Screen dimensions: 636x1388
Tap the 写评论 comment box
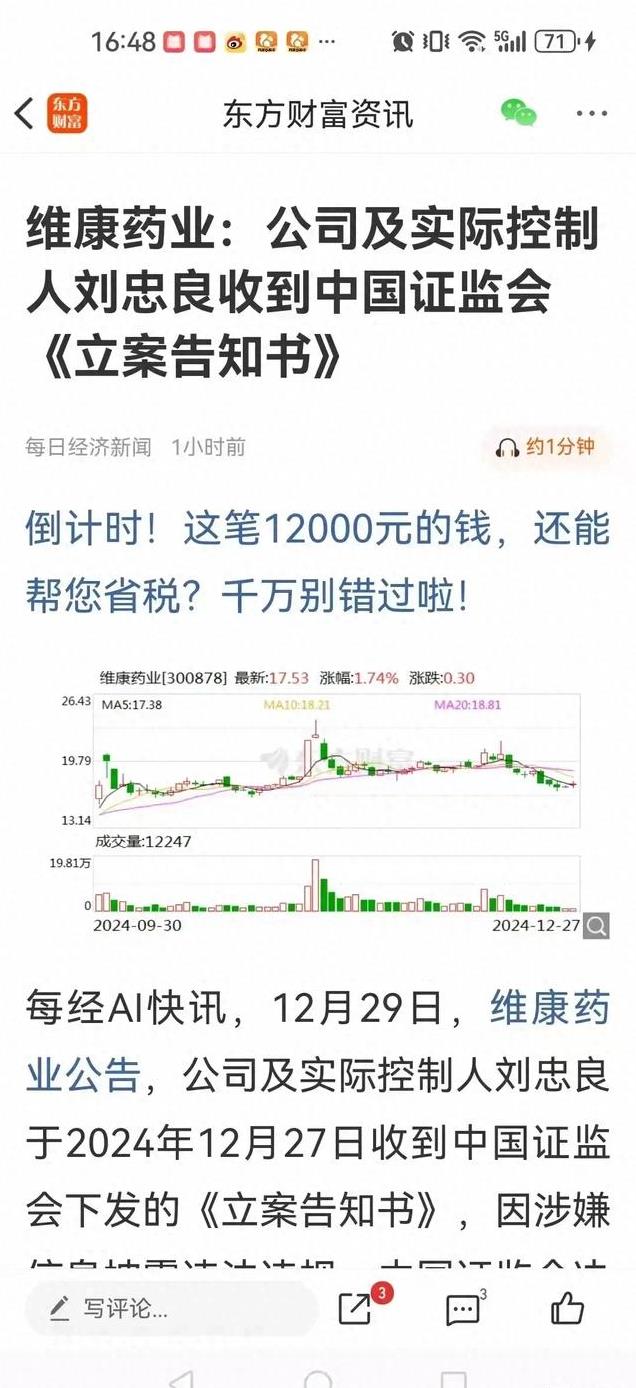[170, 1307]
